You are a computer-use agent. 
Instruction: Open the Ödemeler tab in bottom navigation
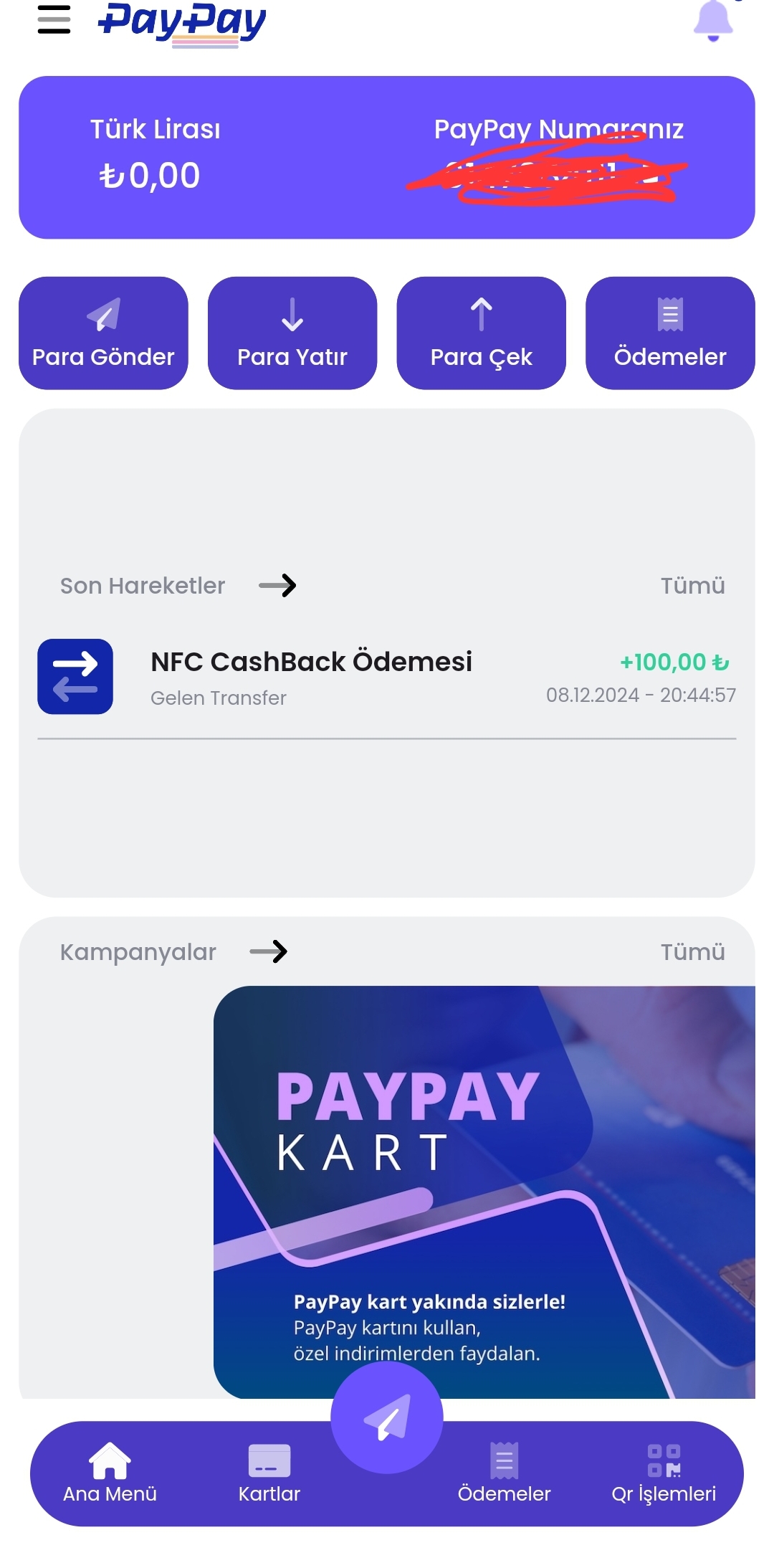(x=504, y=1473)
